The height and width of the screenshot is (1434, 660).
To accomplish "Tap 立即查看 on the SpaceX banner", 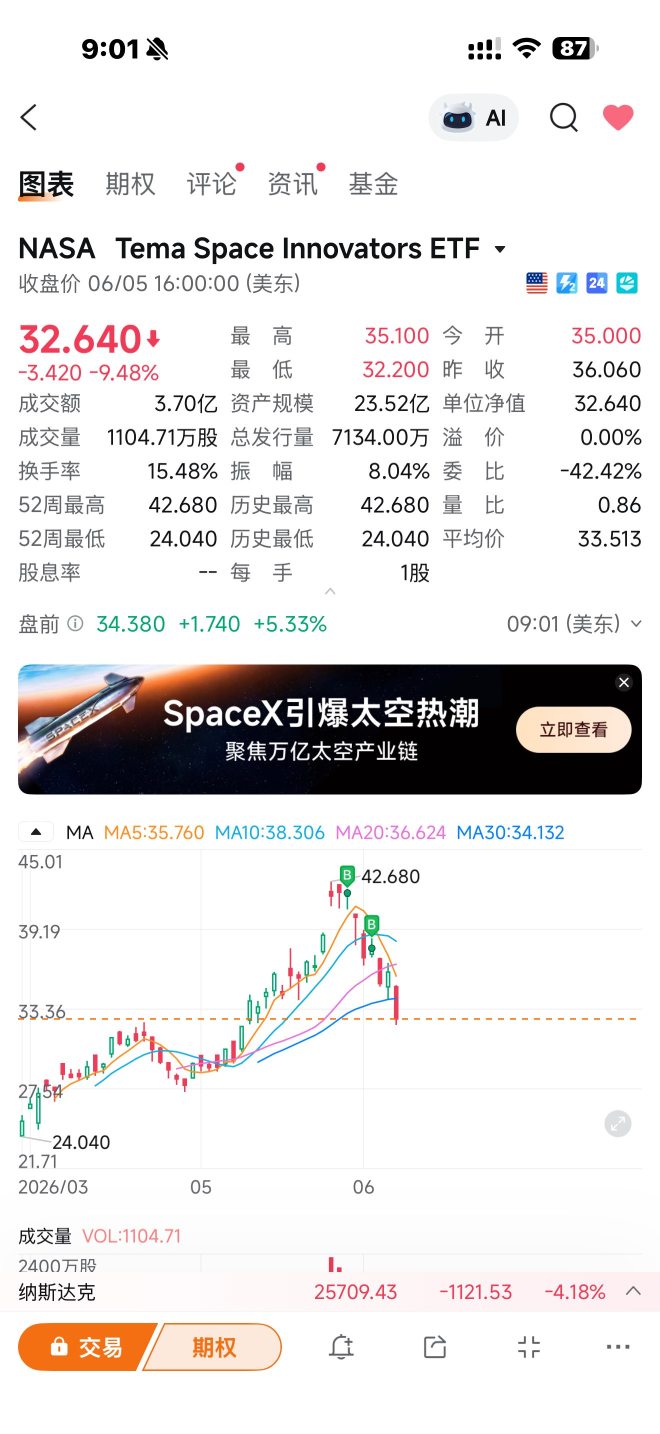I will [574, 730].
